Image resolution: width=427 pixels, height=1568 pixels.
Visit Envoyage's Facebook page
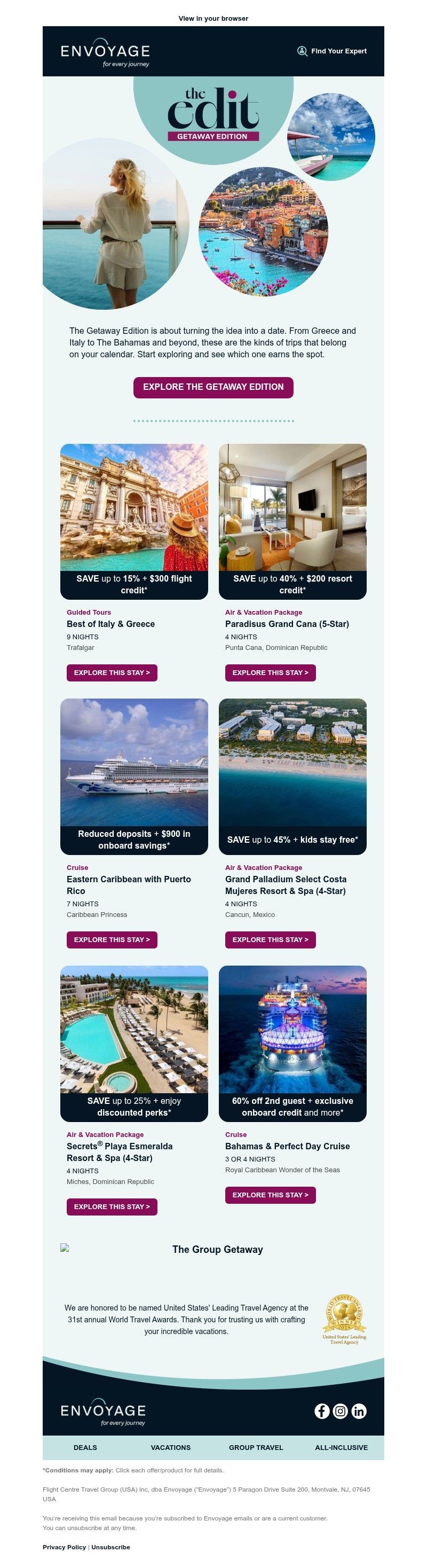[322, 1411]
